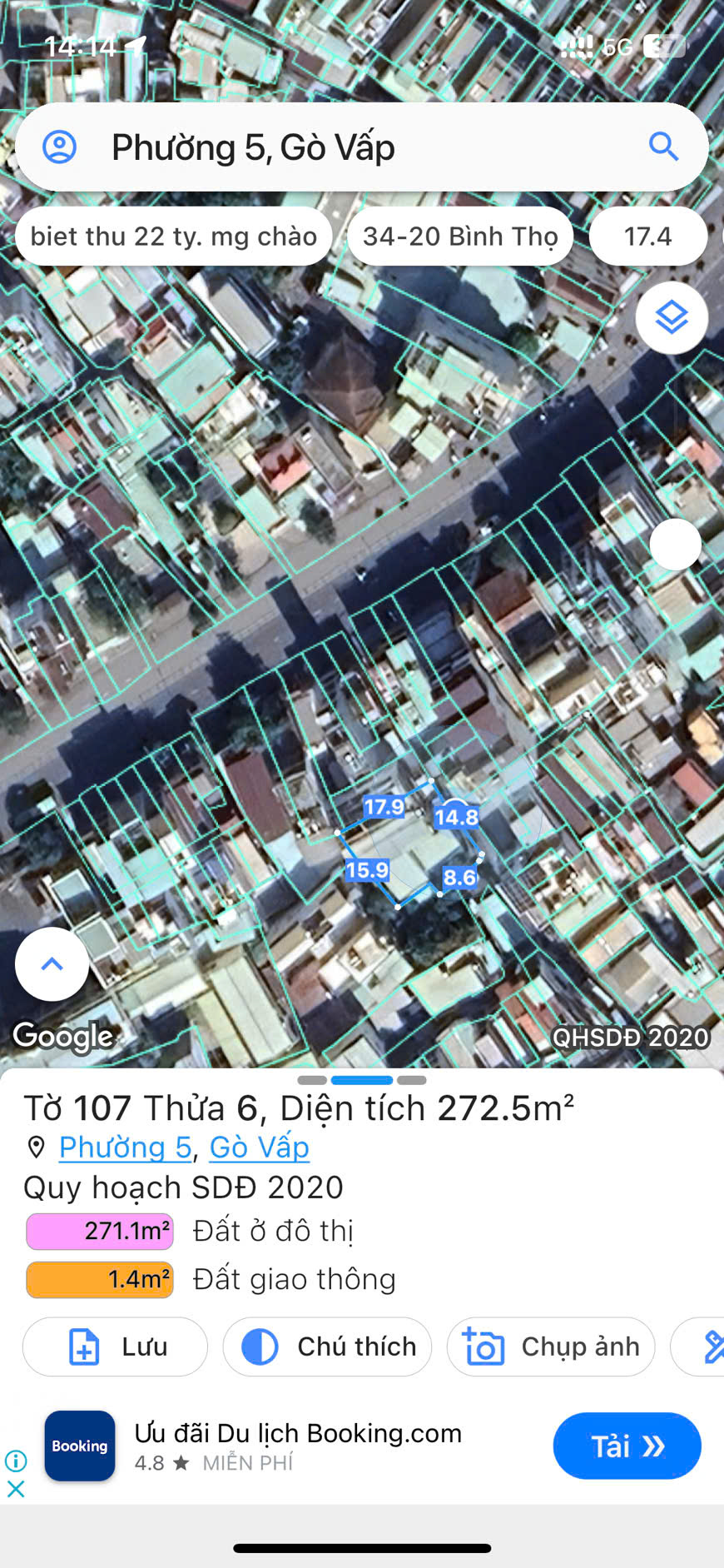724x1568 pixels.
Task: Open the map layers button
Action: (672, 317)
